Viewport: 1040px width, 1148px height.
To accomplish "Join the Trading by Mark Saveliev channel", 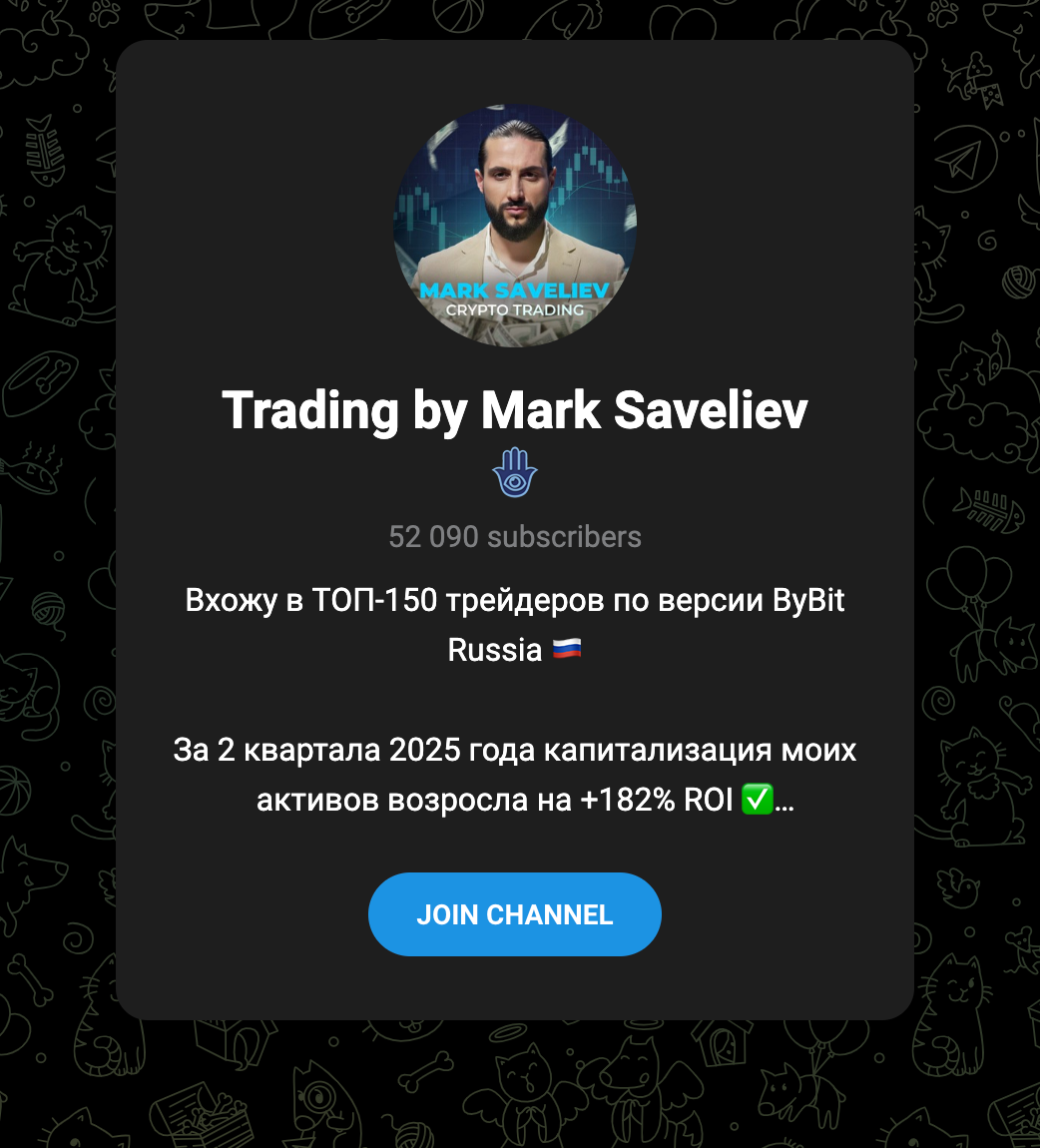I will click(514, 914).
